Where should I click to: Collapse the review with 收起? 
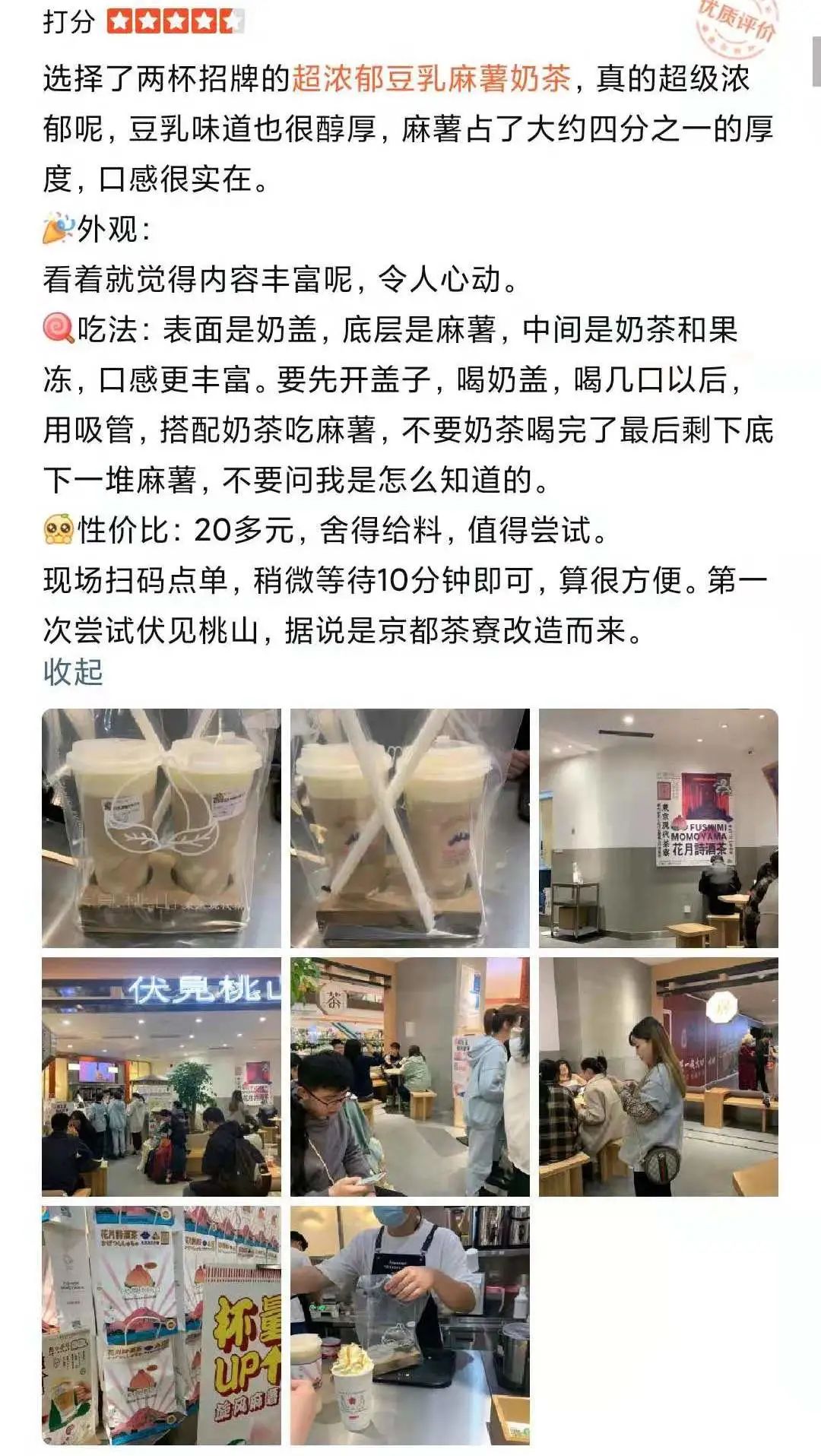point(73,672)
